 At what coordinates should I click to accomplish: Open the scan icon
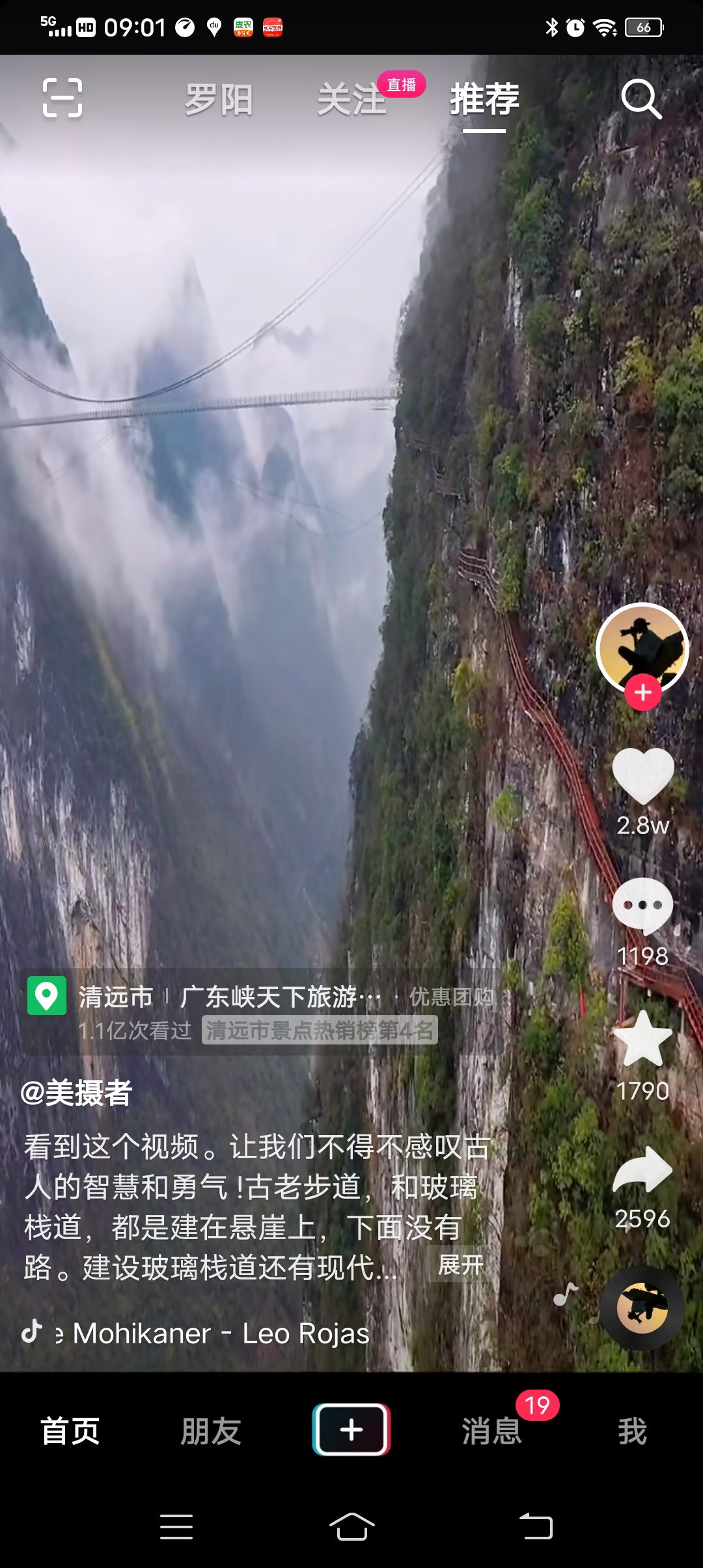62,98
